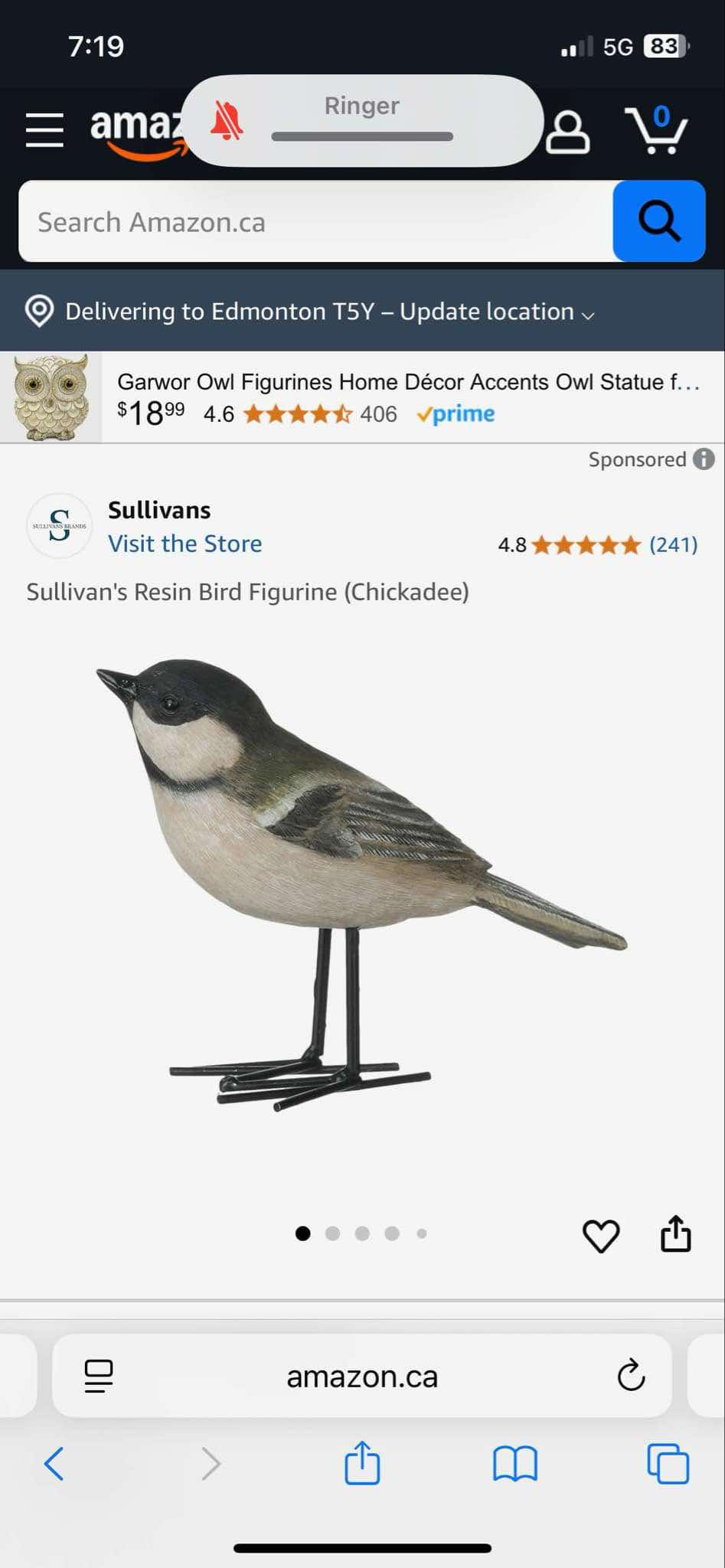This screenshot has width=725, height=1568.
Task: Add the chickadee to wish list heart
Action: click(x=601, y=1235)
